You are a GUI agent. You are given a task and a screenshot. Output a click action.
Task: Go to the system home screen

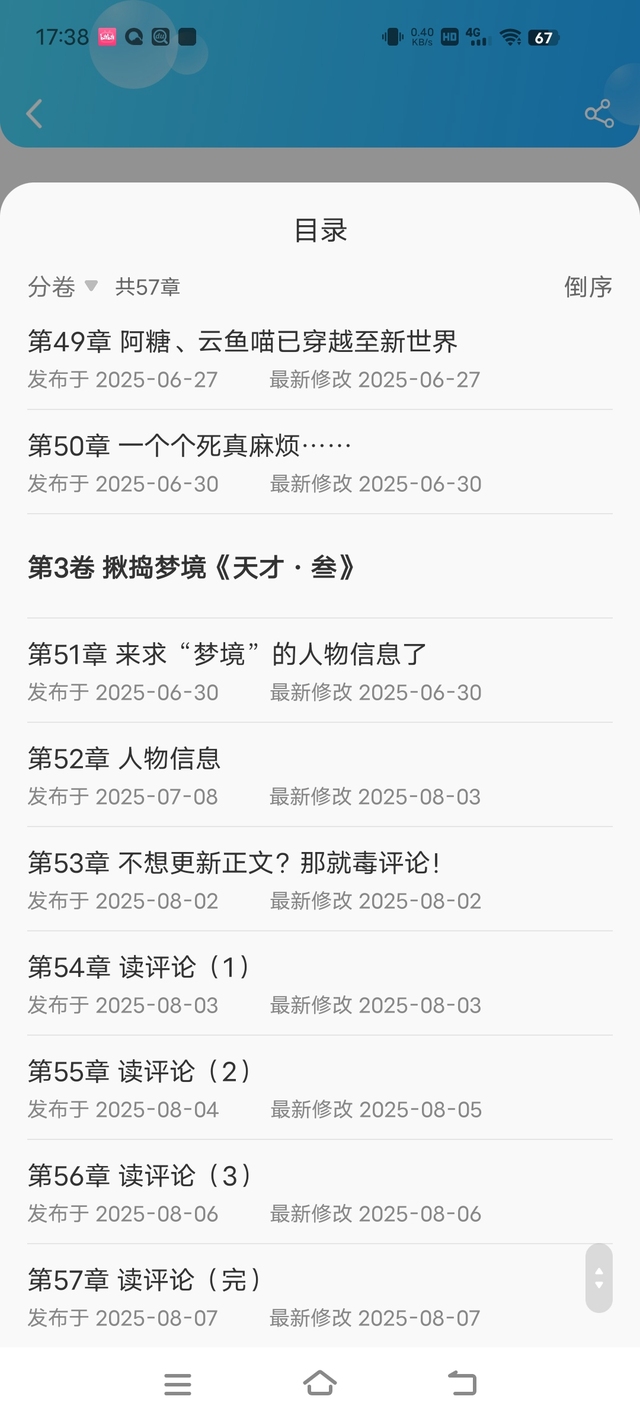point(320,1383)
